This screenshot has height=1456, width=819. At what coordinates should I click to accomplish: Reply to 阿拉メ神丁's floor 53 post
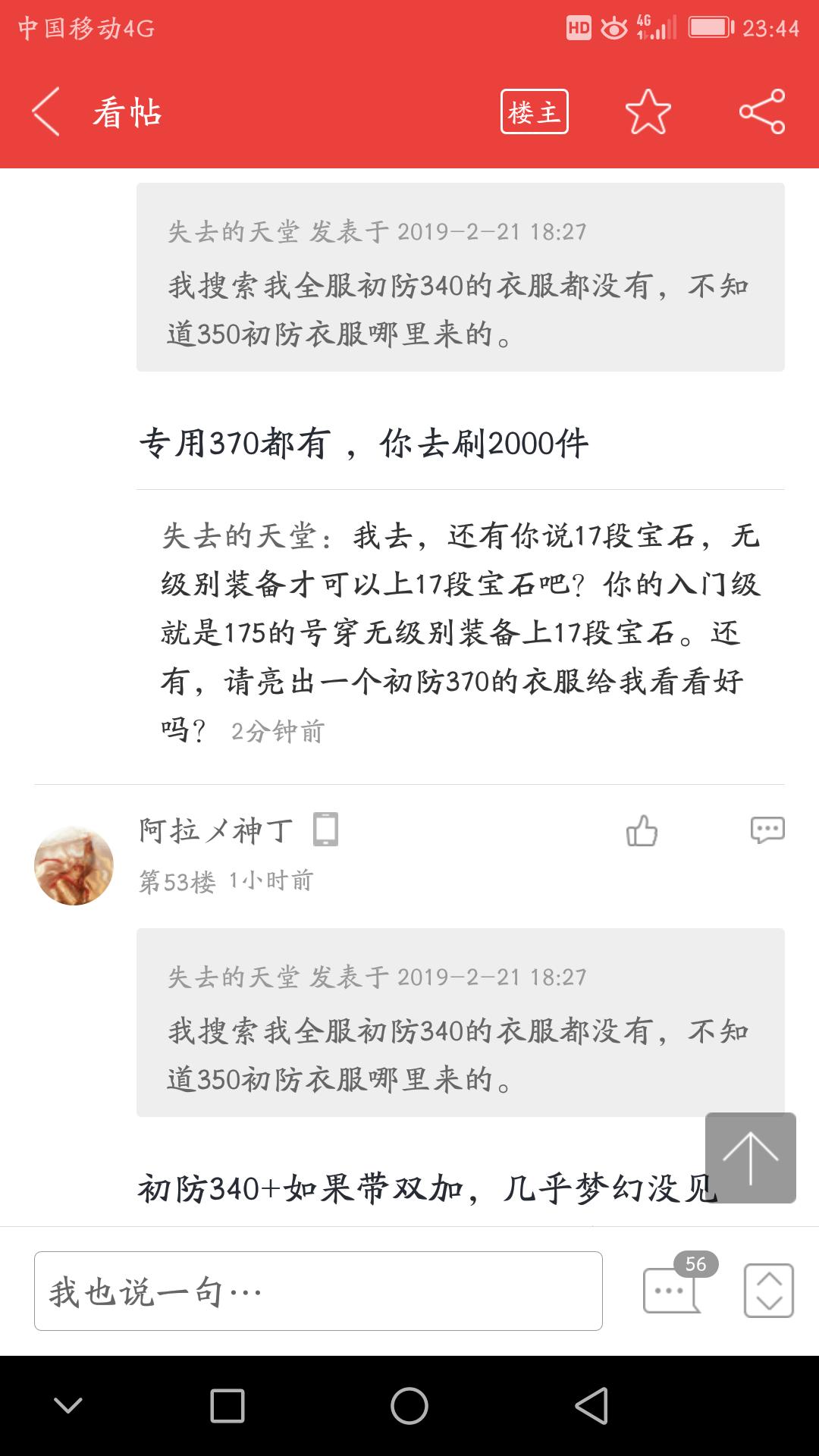tap(767, 830)
